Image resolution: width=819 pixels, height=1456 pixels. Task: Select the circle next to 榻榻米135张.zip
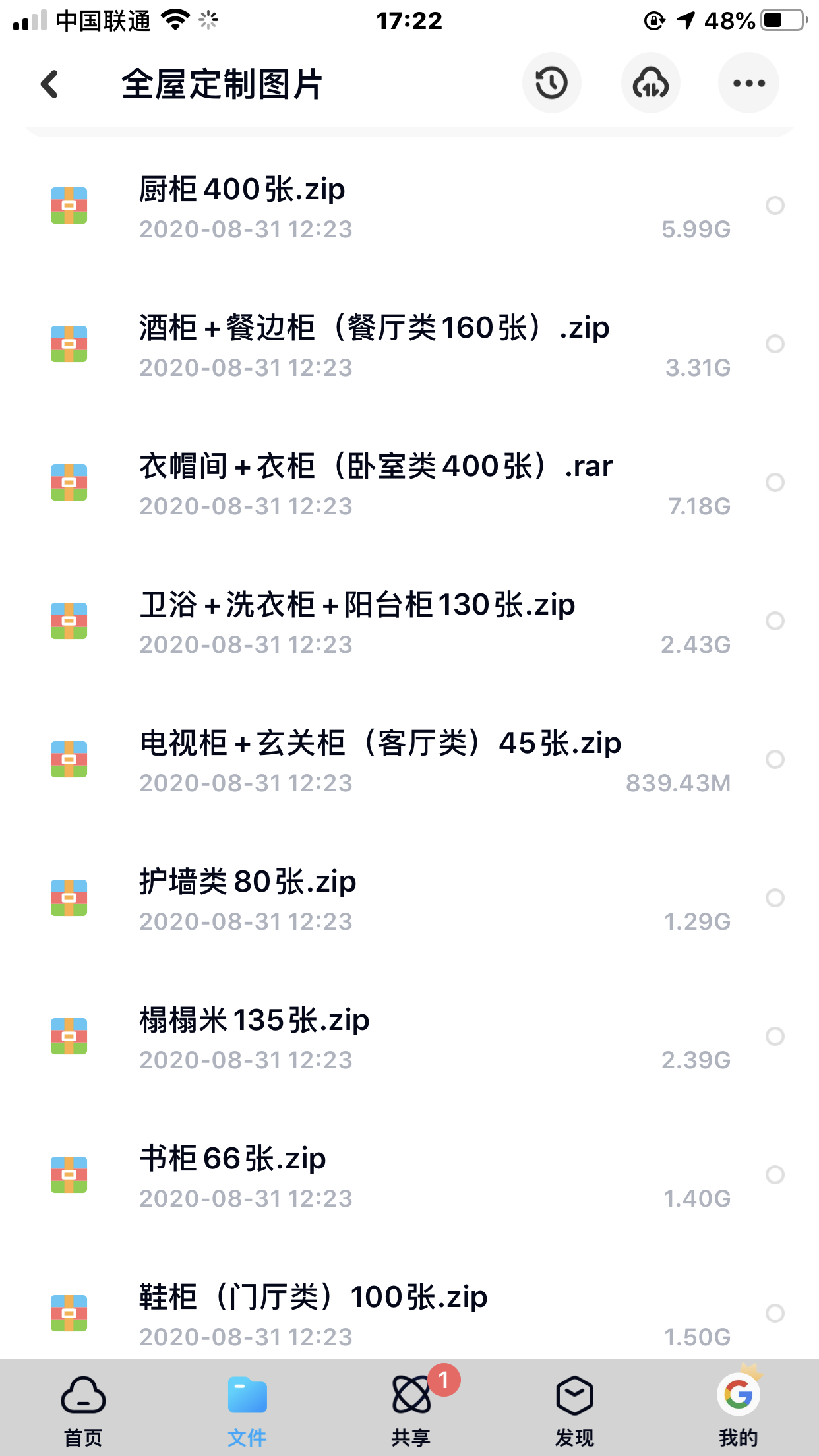[775, 1036]
